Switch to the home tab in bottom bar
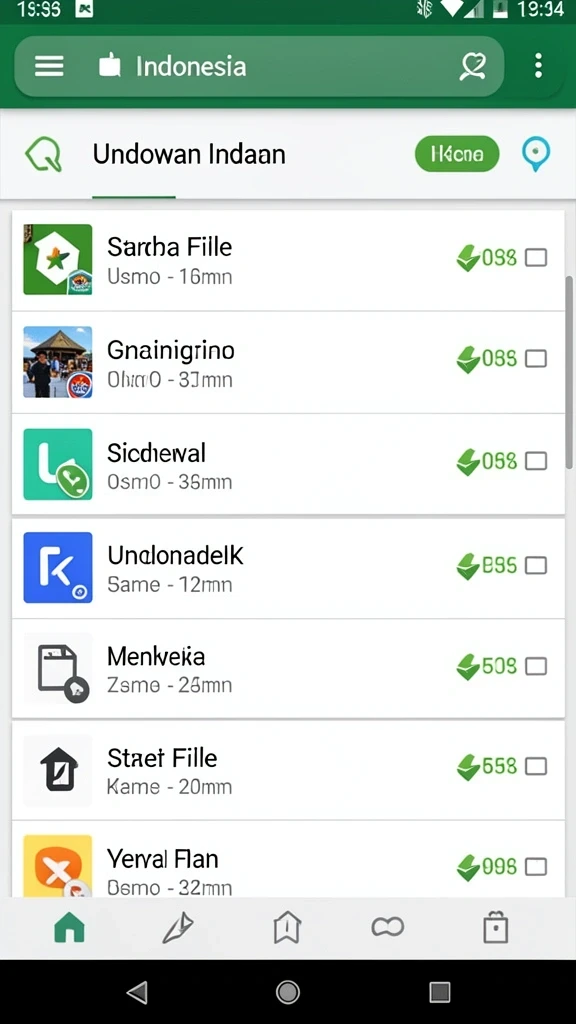The height and width of the screenshot is (1024, 576). pos(69,927)
